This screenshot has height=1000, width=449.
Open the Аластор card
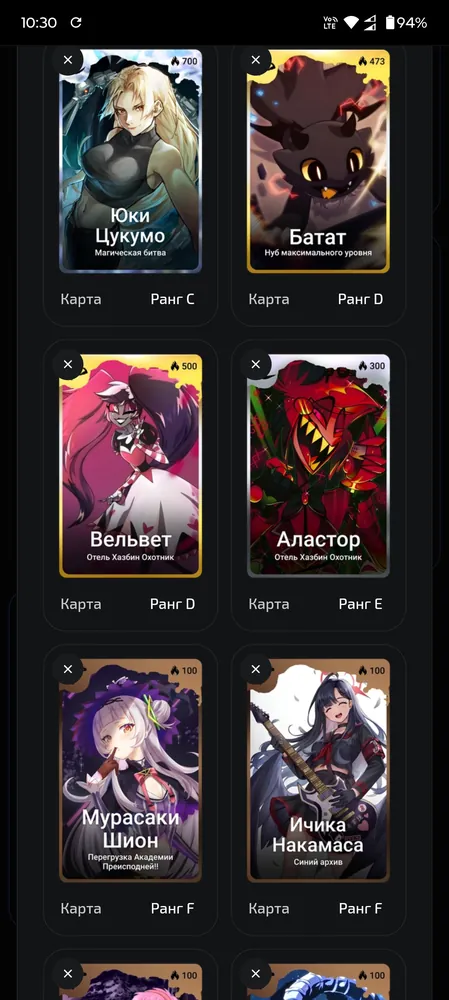point(318,466)
